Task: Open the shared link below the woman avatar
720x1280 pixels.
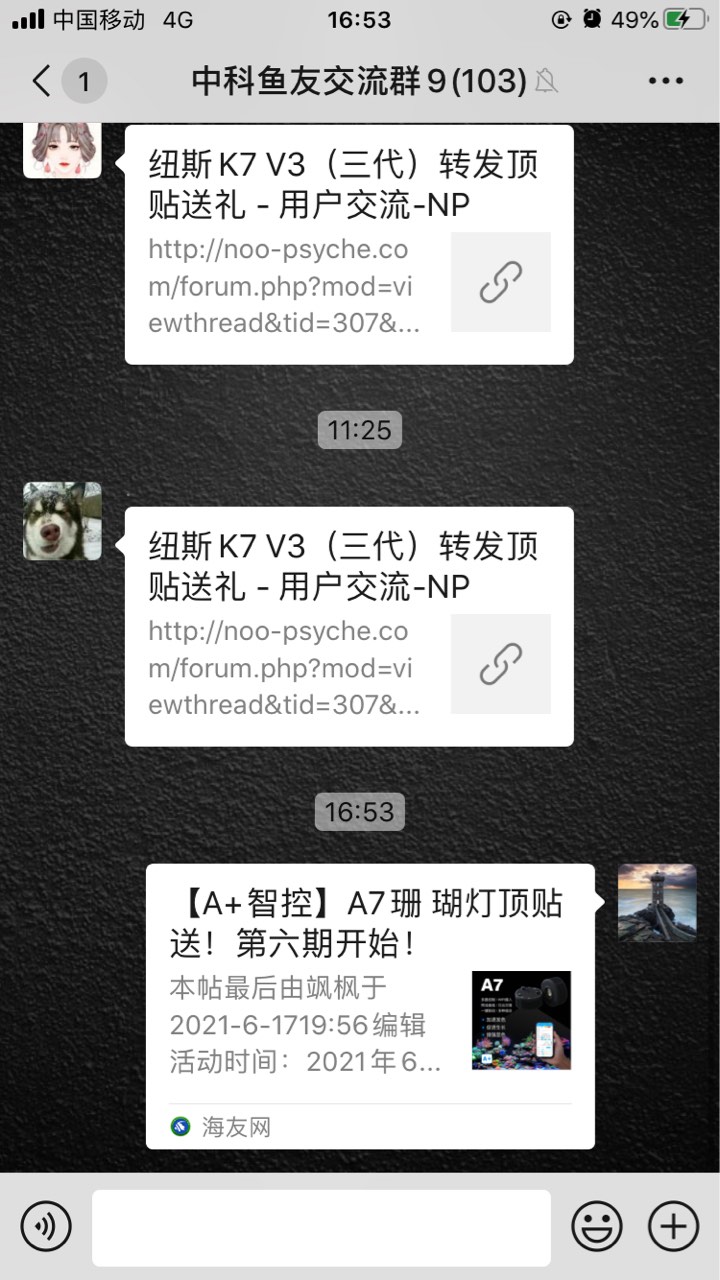Action: click(x=348, y=245)
